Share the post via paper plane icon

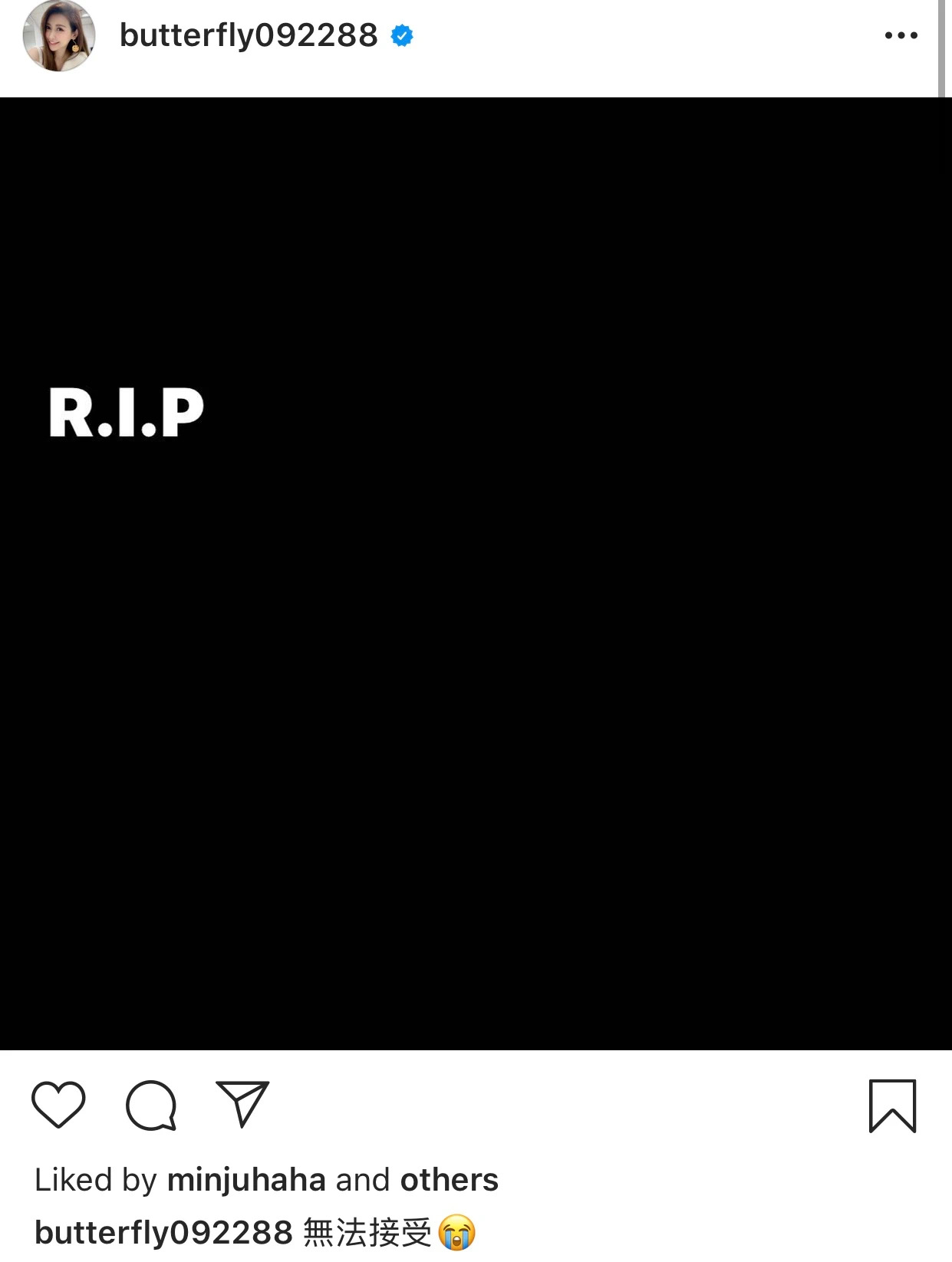tap(242, 1104)
